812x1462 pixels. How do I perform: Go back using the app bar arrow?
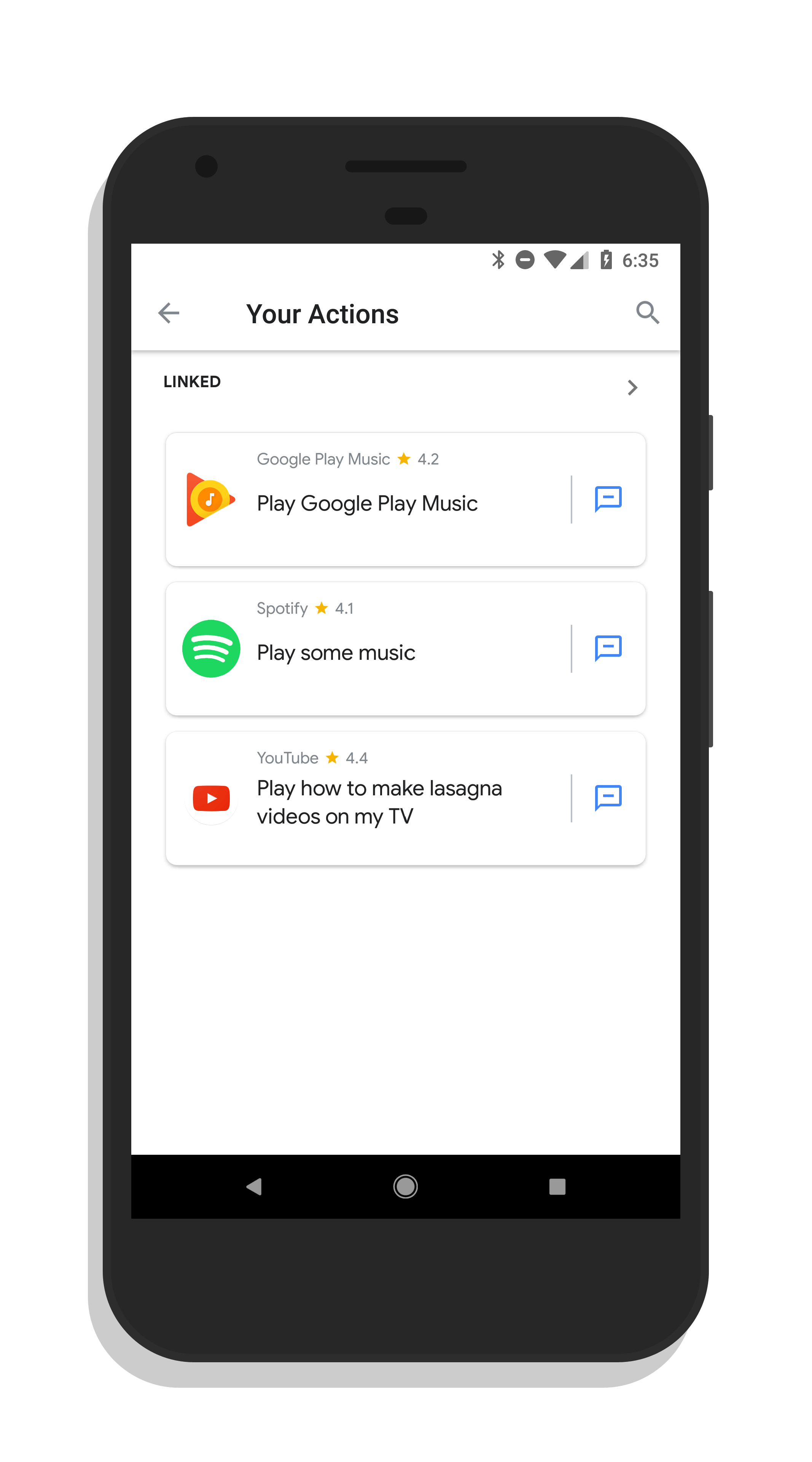[x=169, y=313]
